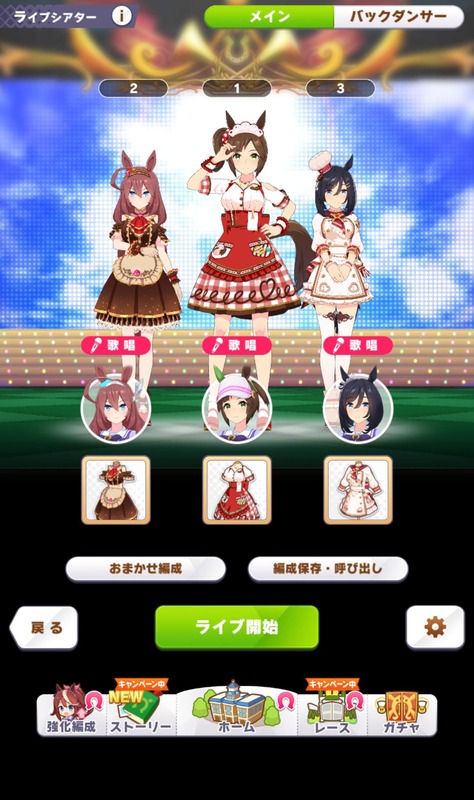This screenshot has height=800, width=474.
Task: Go back with the 戻る button
Action: pyautogui.click(x=44, y=627)
